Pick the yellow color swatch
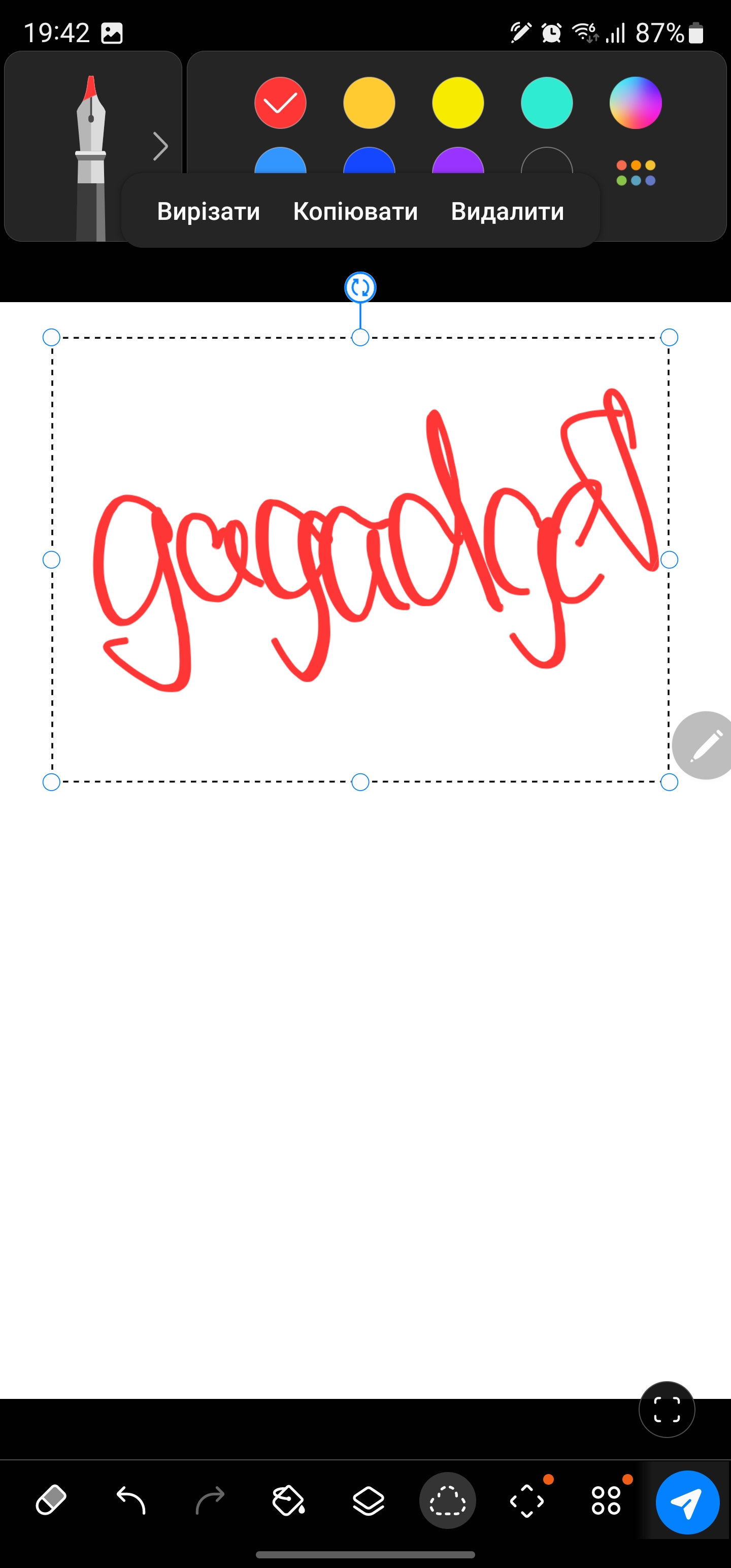 tap(458, 103)
